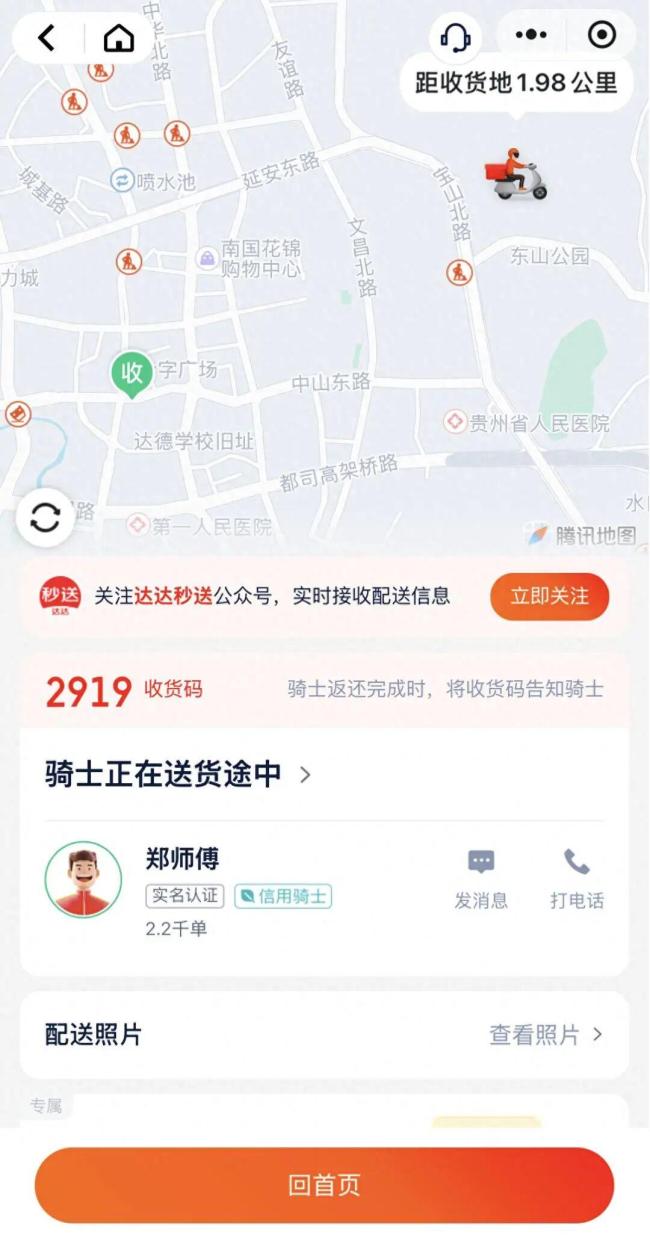Go back using the back arrow
Image resolution: width=650 pixels, height=1241 pixels.
pos(46,38)
